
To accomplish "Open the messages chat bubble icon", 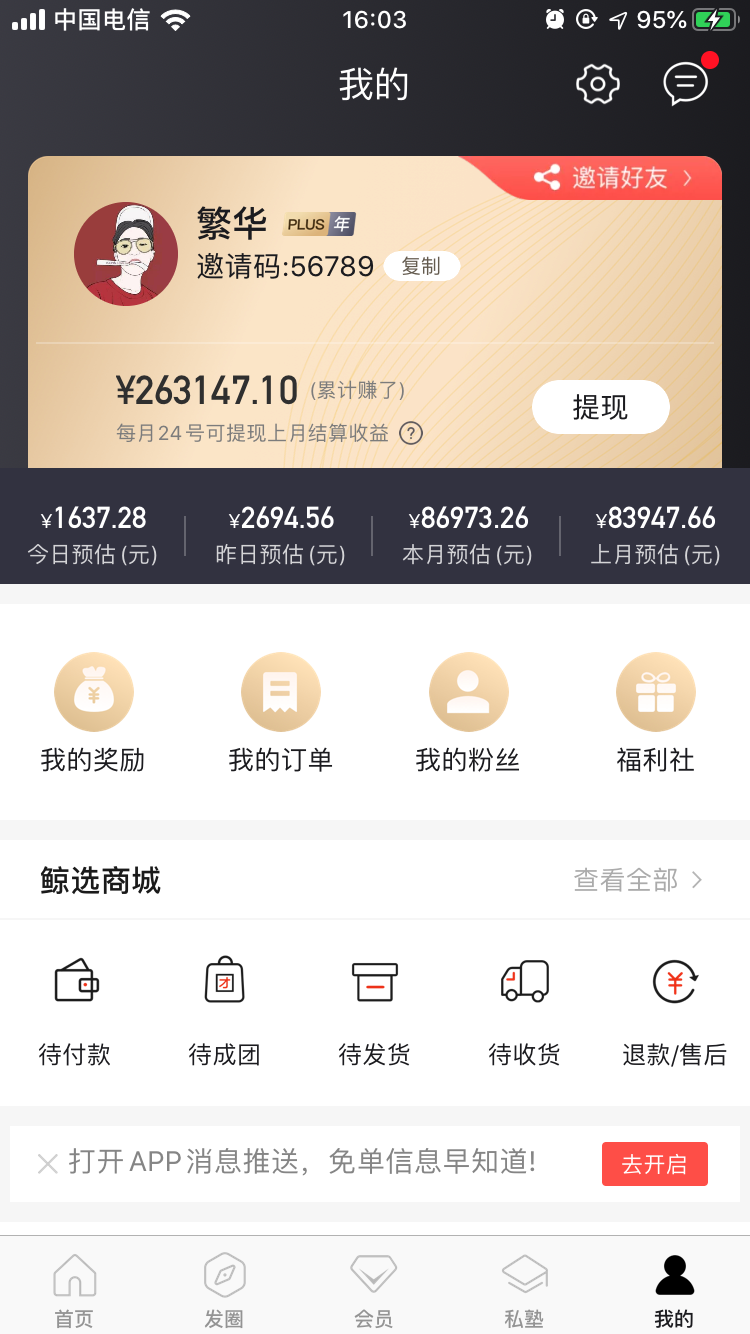I will 686,85.
